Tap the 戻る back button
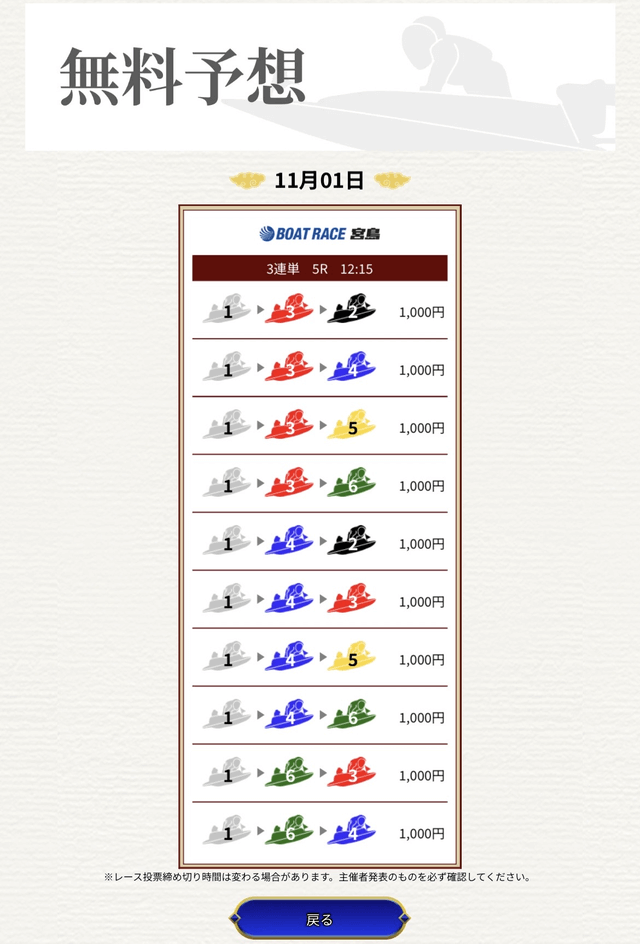640x944 pixels. pyautogui.click(x=320, y=919)
